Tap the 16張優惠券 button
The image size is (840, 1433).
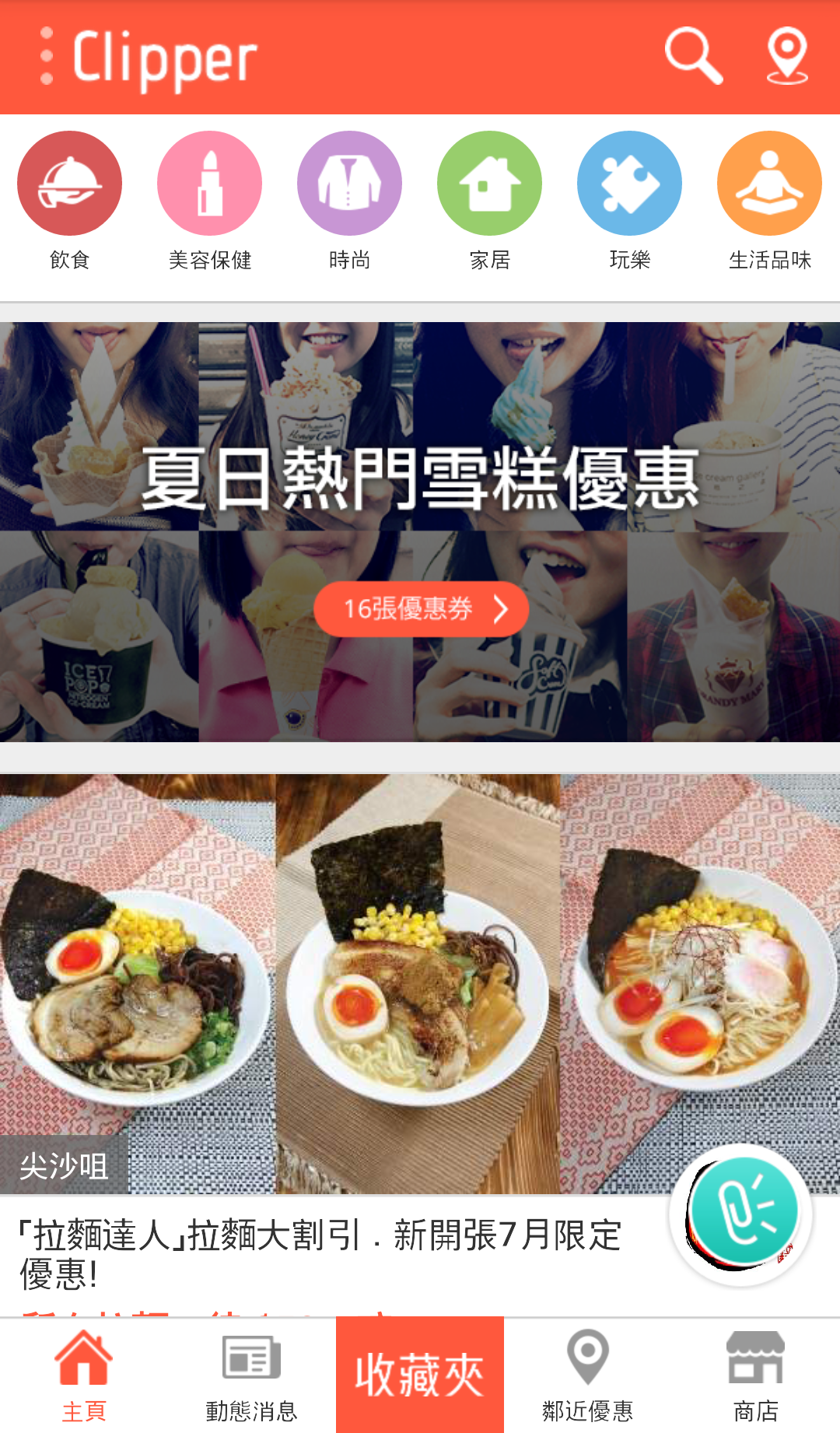[x=421, y=609]
